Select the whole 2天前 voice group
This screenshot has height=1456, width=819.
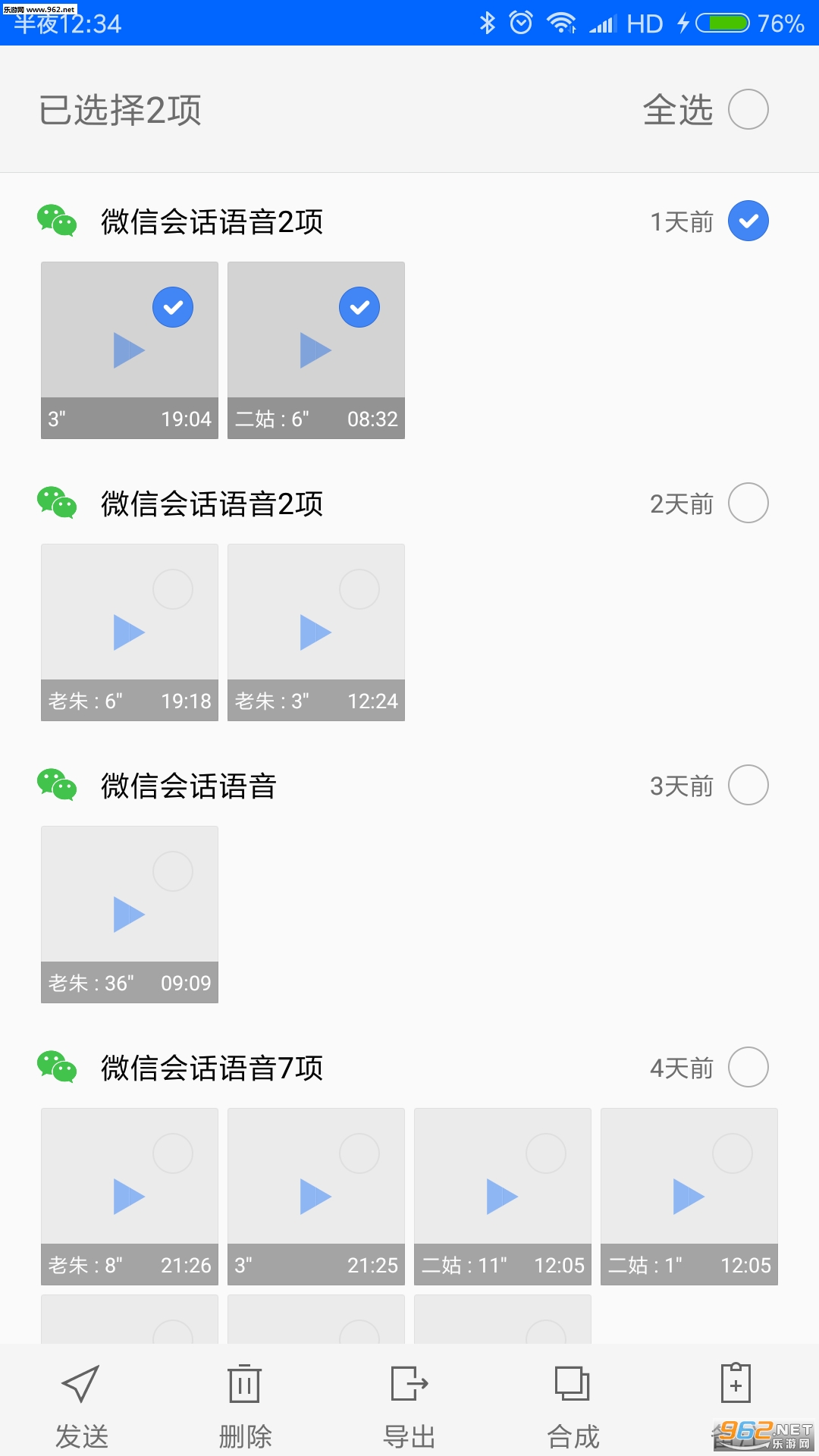click(x=748, y=503)
